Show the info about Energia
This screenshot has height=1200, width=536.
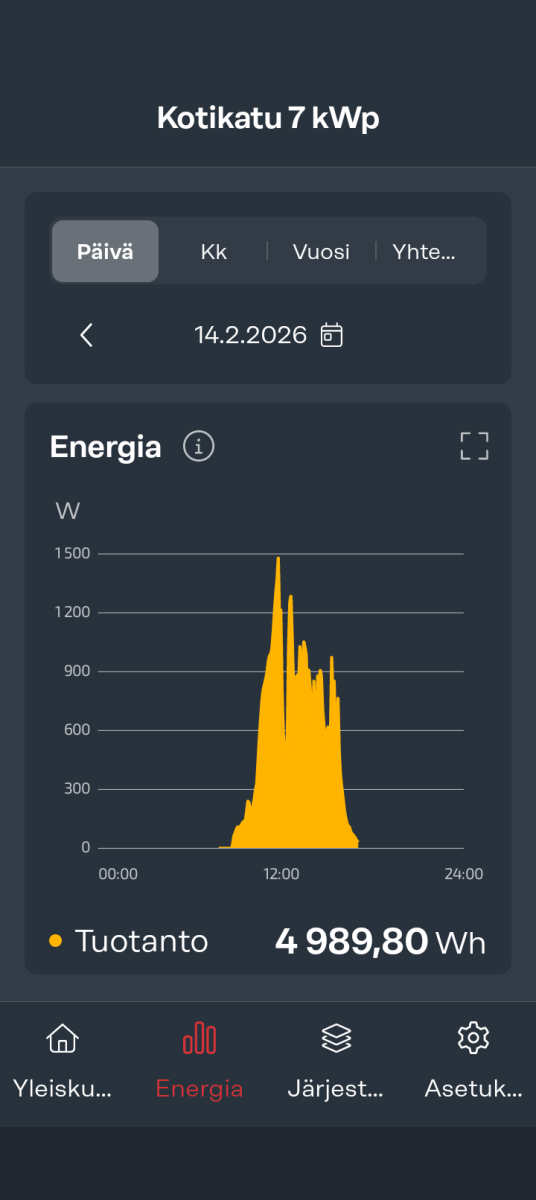point(199,446)
